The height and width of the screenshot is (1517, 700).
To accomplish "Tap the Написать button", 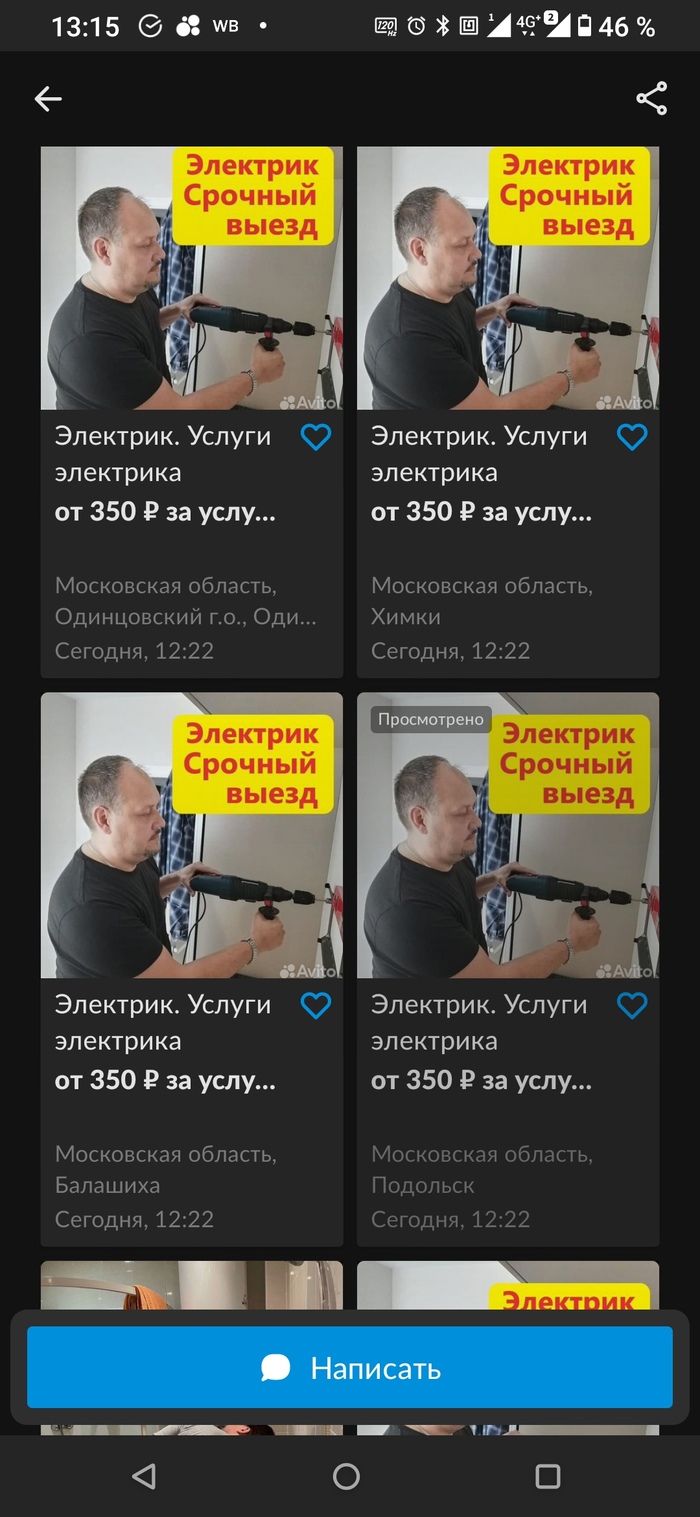I will tap(350, 1367).
